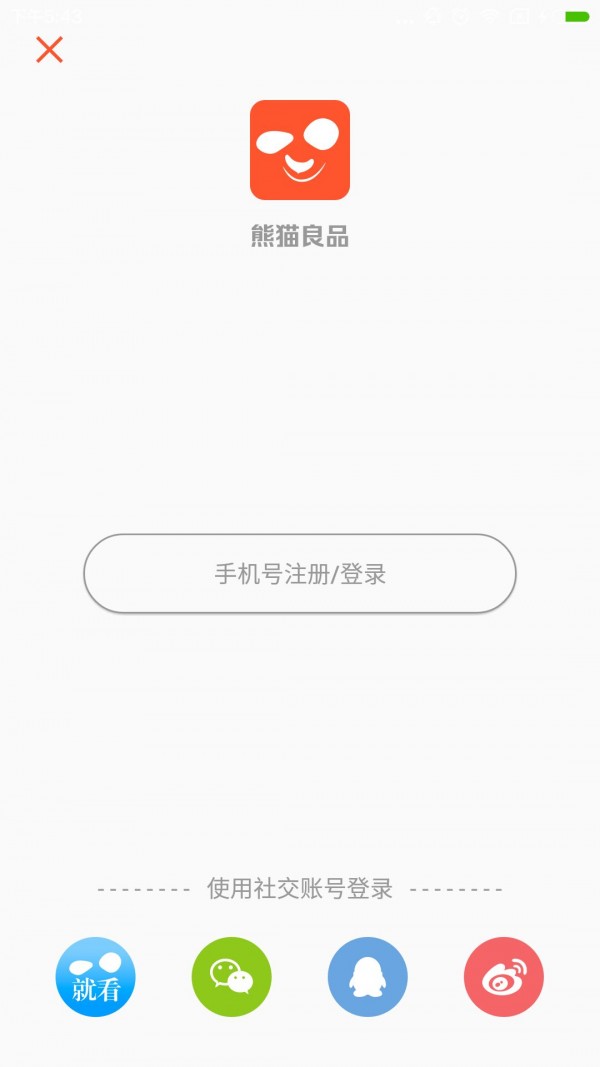This screenshot has width=600, height=1067.
Task: Tap 手机号注册/登录 button
Action: tap(300, 574)
